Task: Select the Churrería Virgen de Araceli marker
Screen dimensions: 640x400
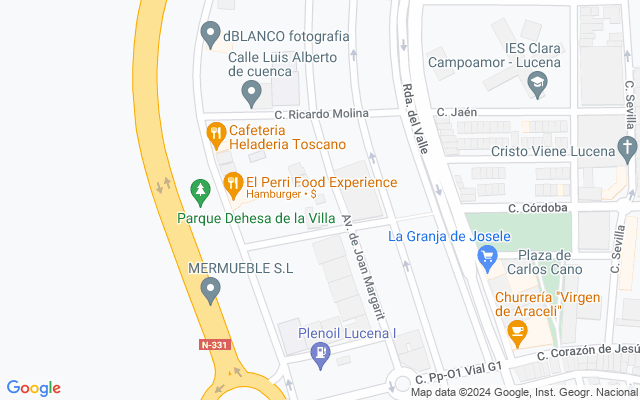Action: (517, 332)
